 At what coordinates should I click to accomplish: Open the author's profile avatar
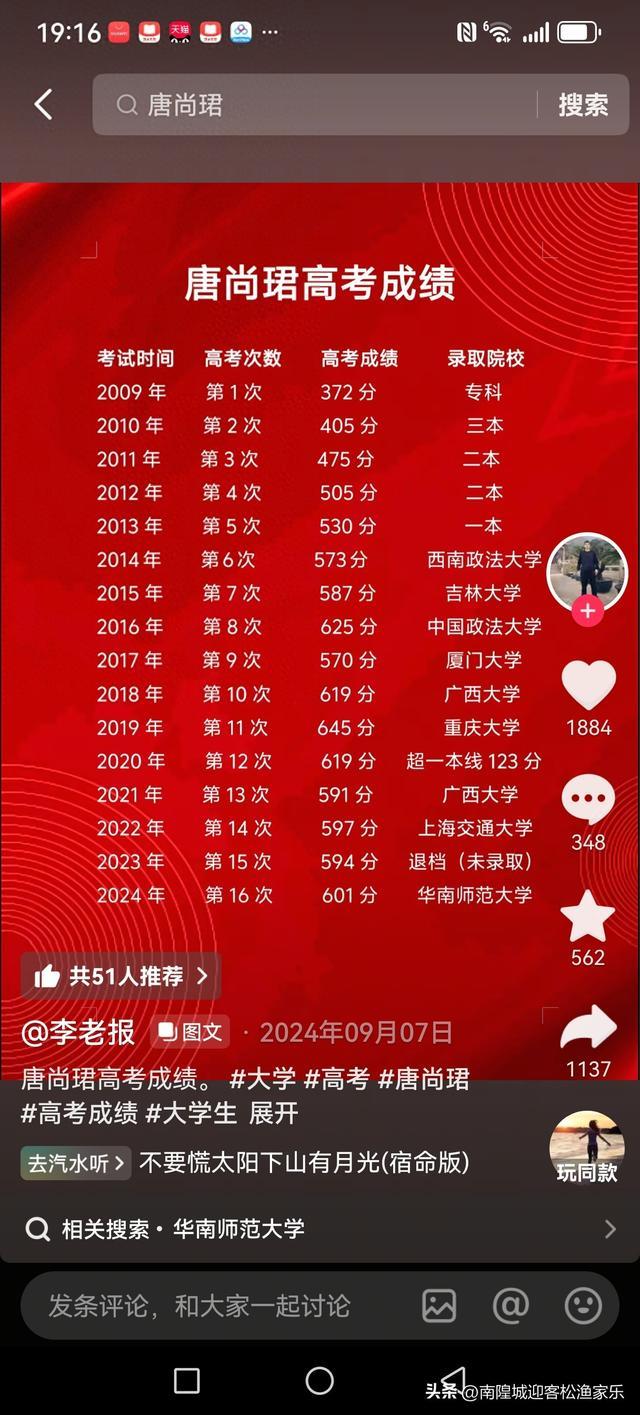587,571
